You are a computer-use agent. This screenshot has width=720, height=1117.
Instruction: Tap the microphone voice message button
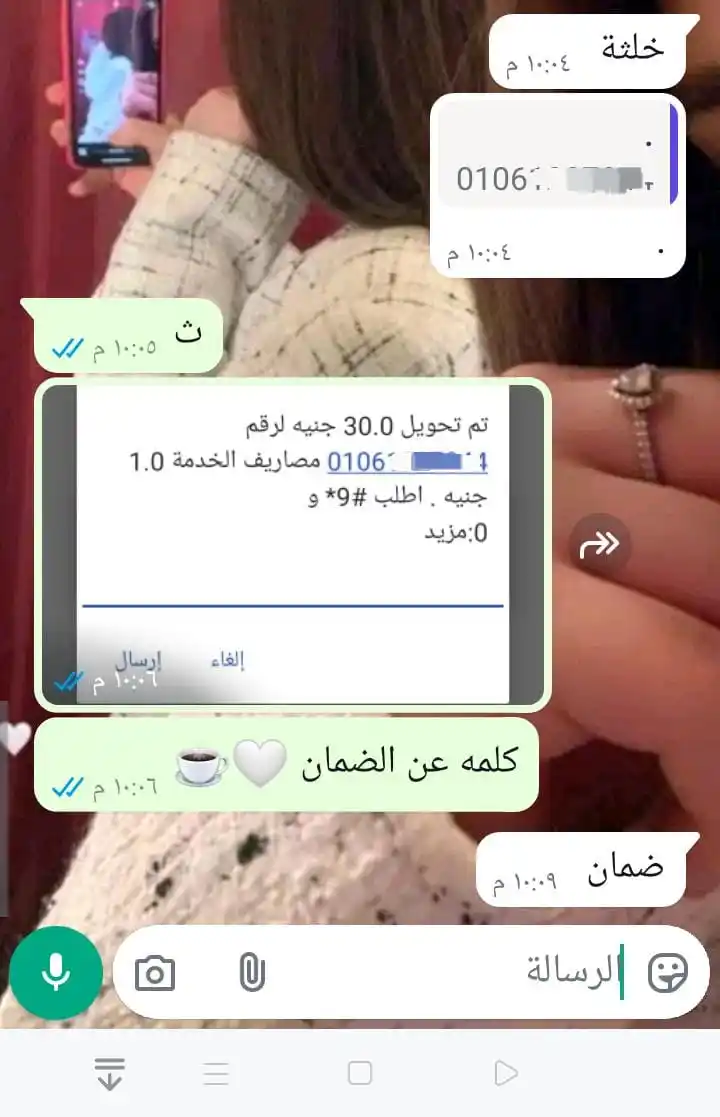56,972
